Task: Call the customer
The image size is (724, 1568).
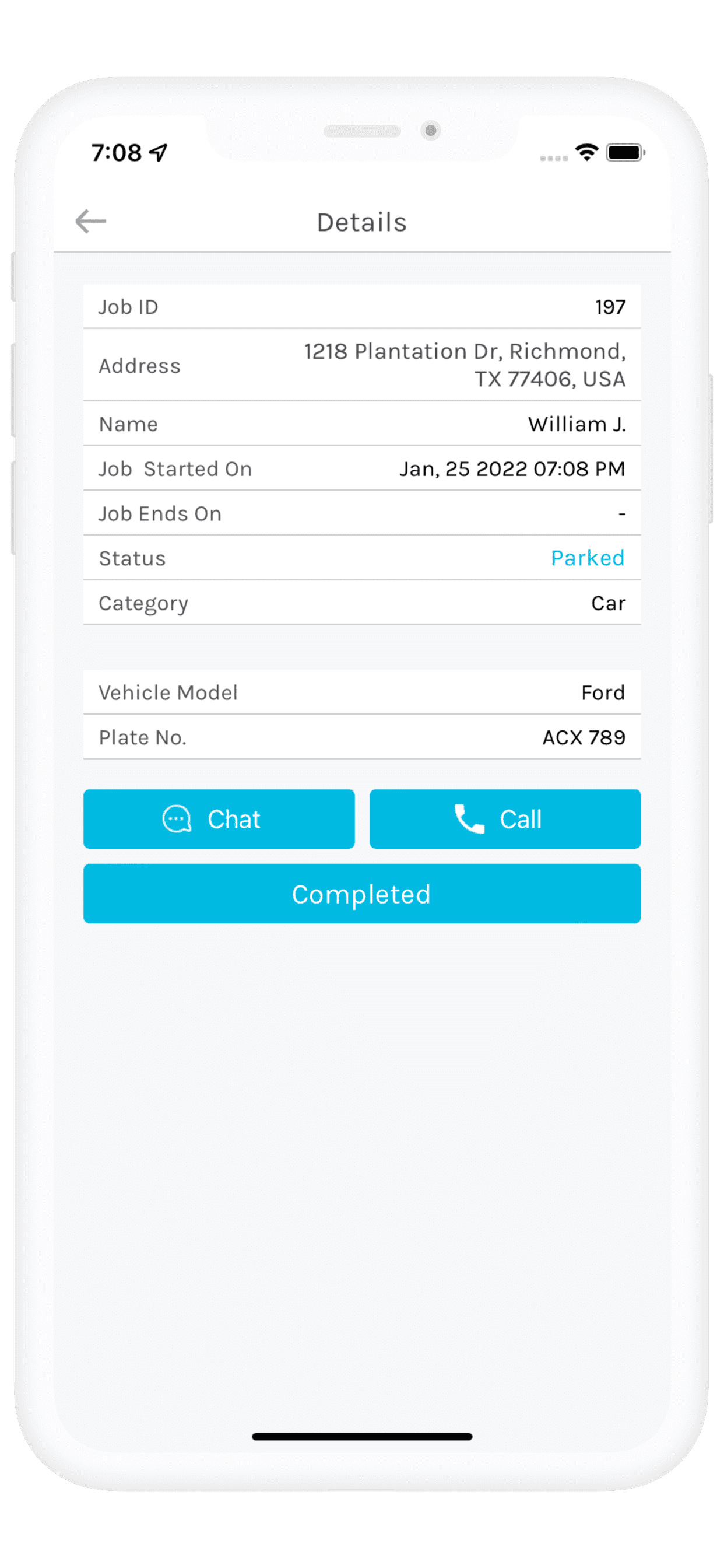Action: coord(505,818)
